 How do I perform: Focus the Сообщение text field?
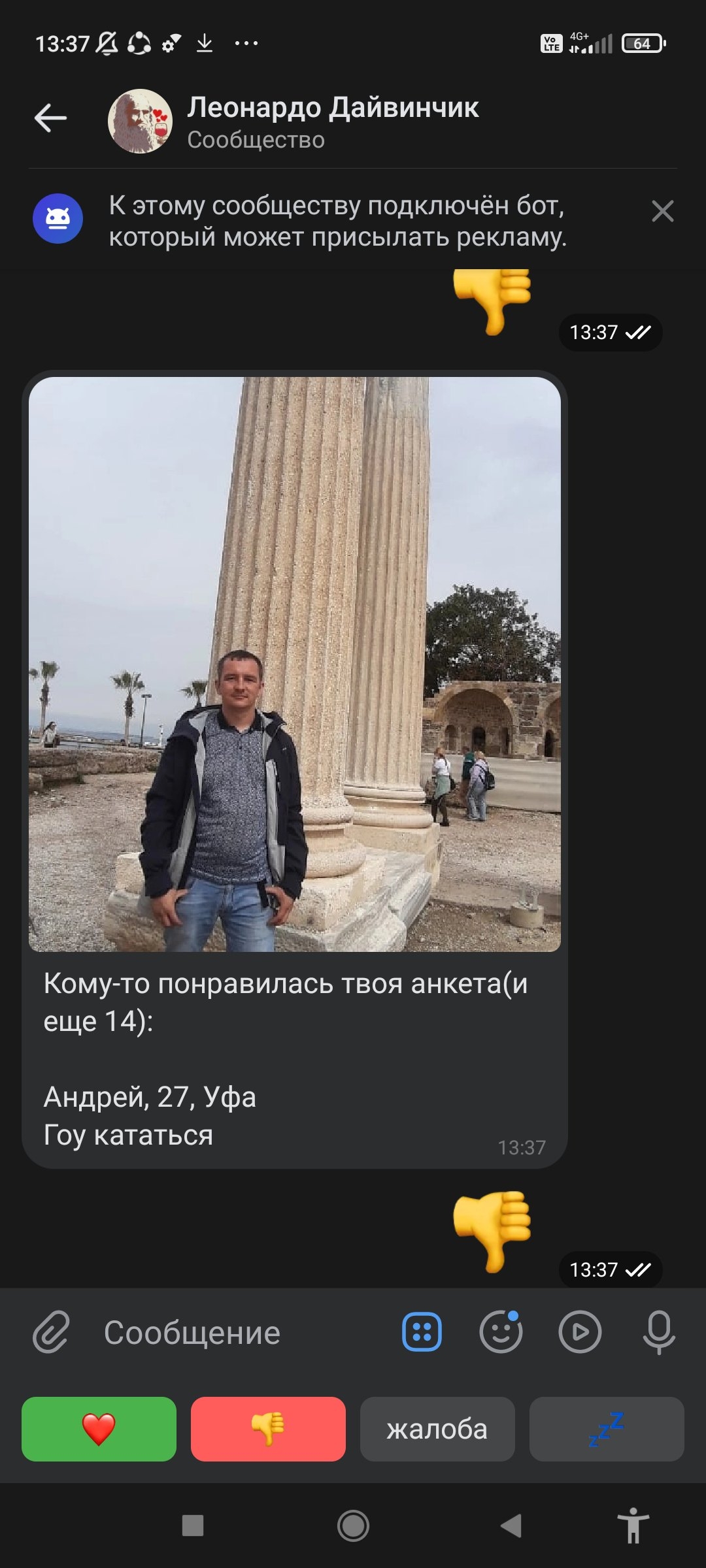coord(242,1333)
